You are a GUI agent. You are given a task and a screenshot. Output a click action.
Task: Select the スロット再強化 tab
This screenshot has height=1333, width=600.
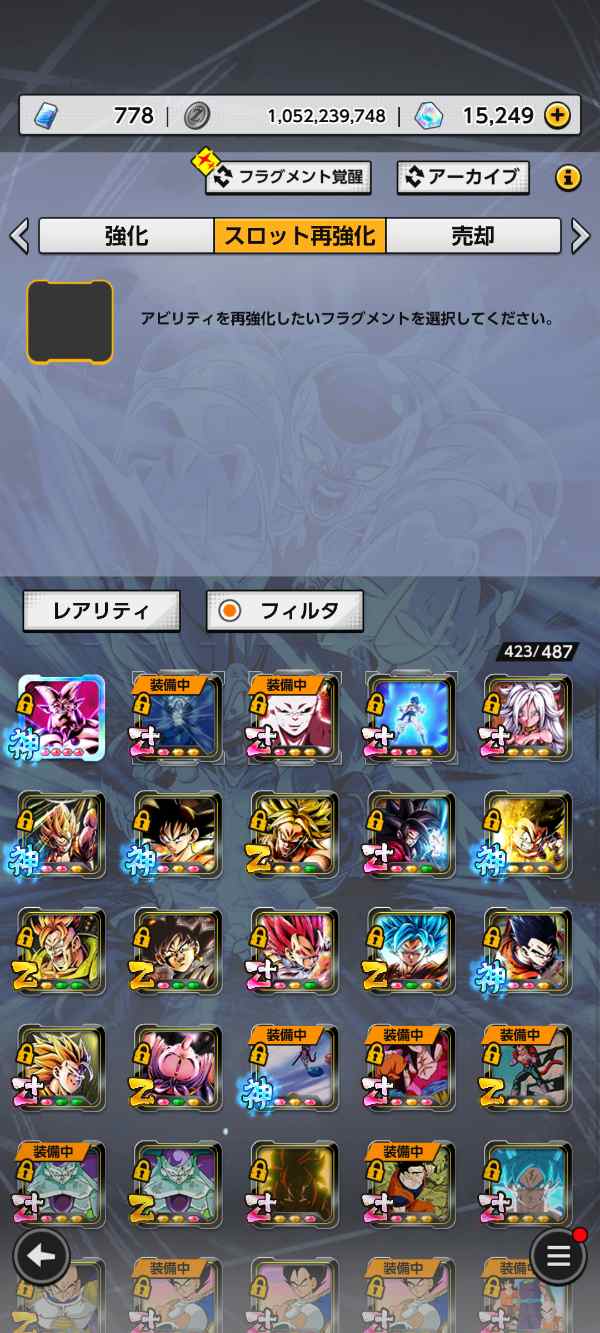pyautogui.click(x=300, y=236)
